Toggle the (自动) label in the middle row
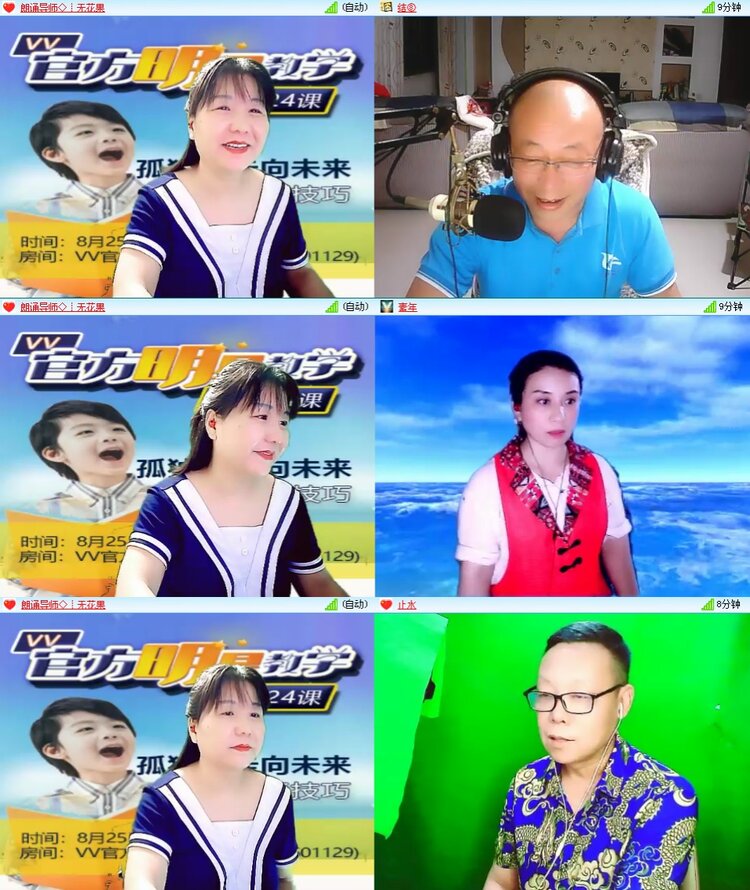The width and height of the screenshot is (750, 890). tap(356, 307)
